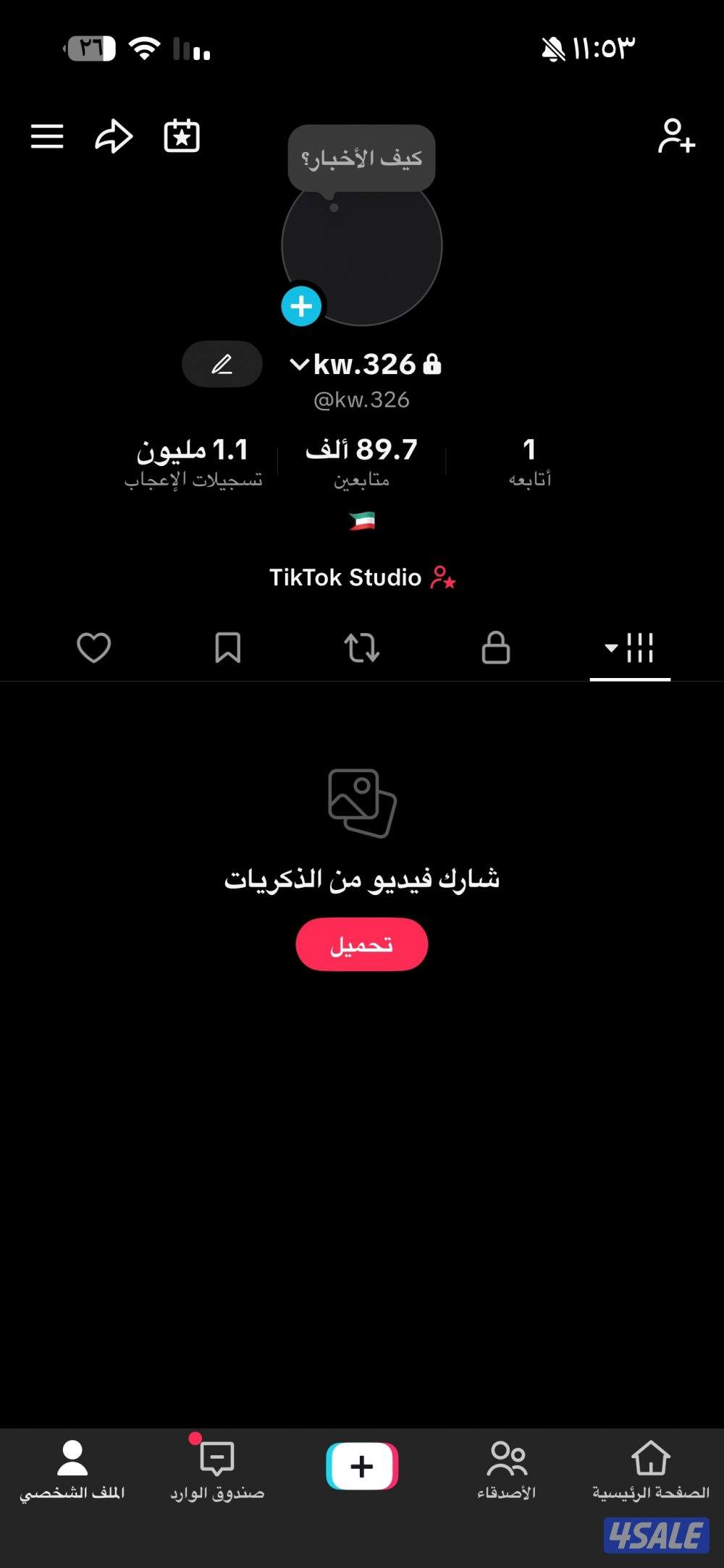This screenshot has width=724, height=1568.
Task: Expand the kw.326 account switcher chevron
Action: point(298,365)
